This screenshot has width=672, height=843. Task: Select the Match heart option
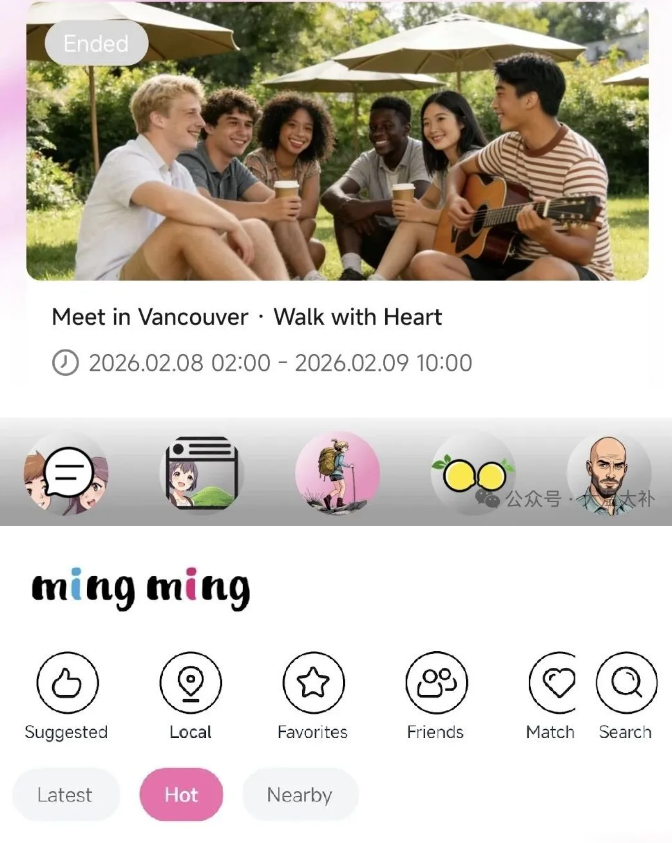click(556, 683)
